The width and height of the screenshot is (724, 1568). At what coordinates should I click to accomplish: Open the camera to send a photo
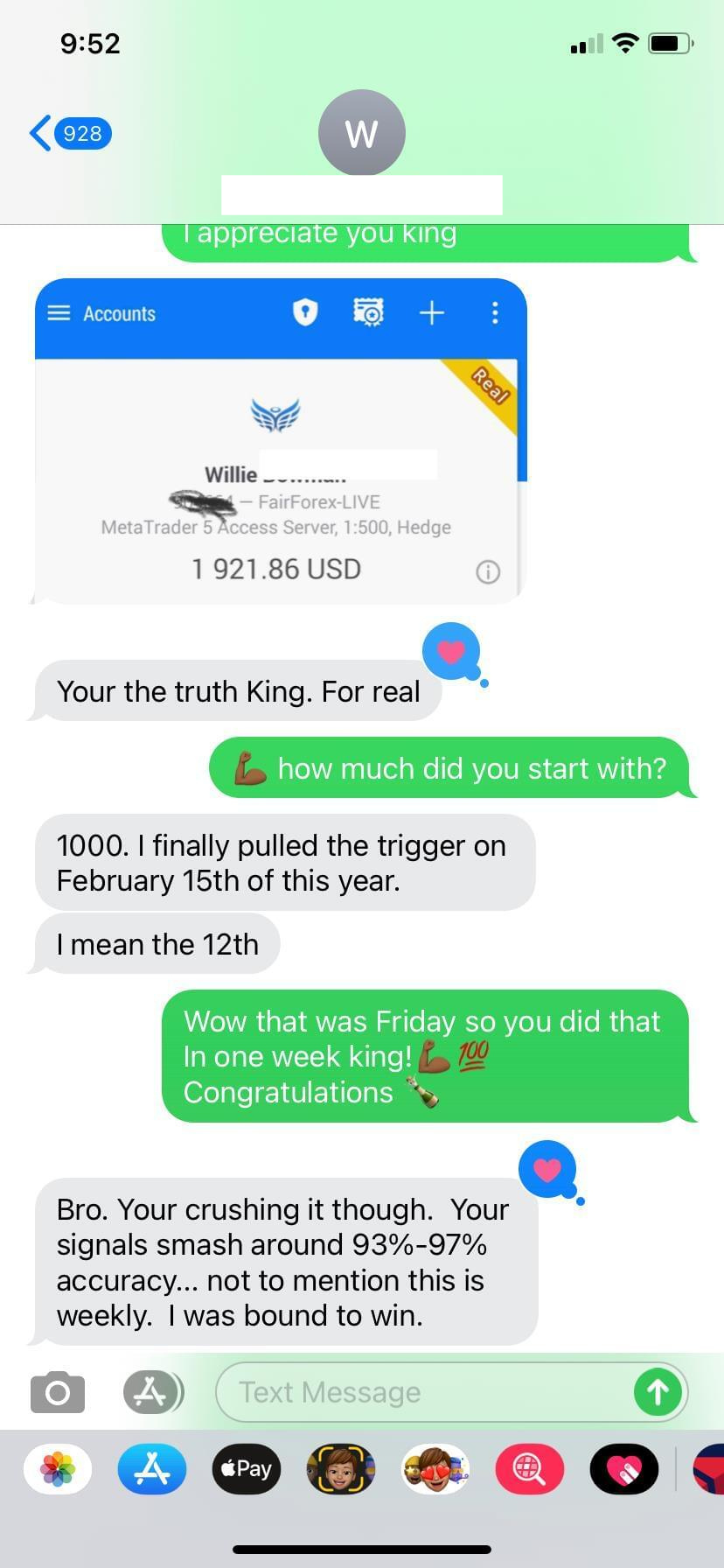(x=58, y=1391)
